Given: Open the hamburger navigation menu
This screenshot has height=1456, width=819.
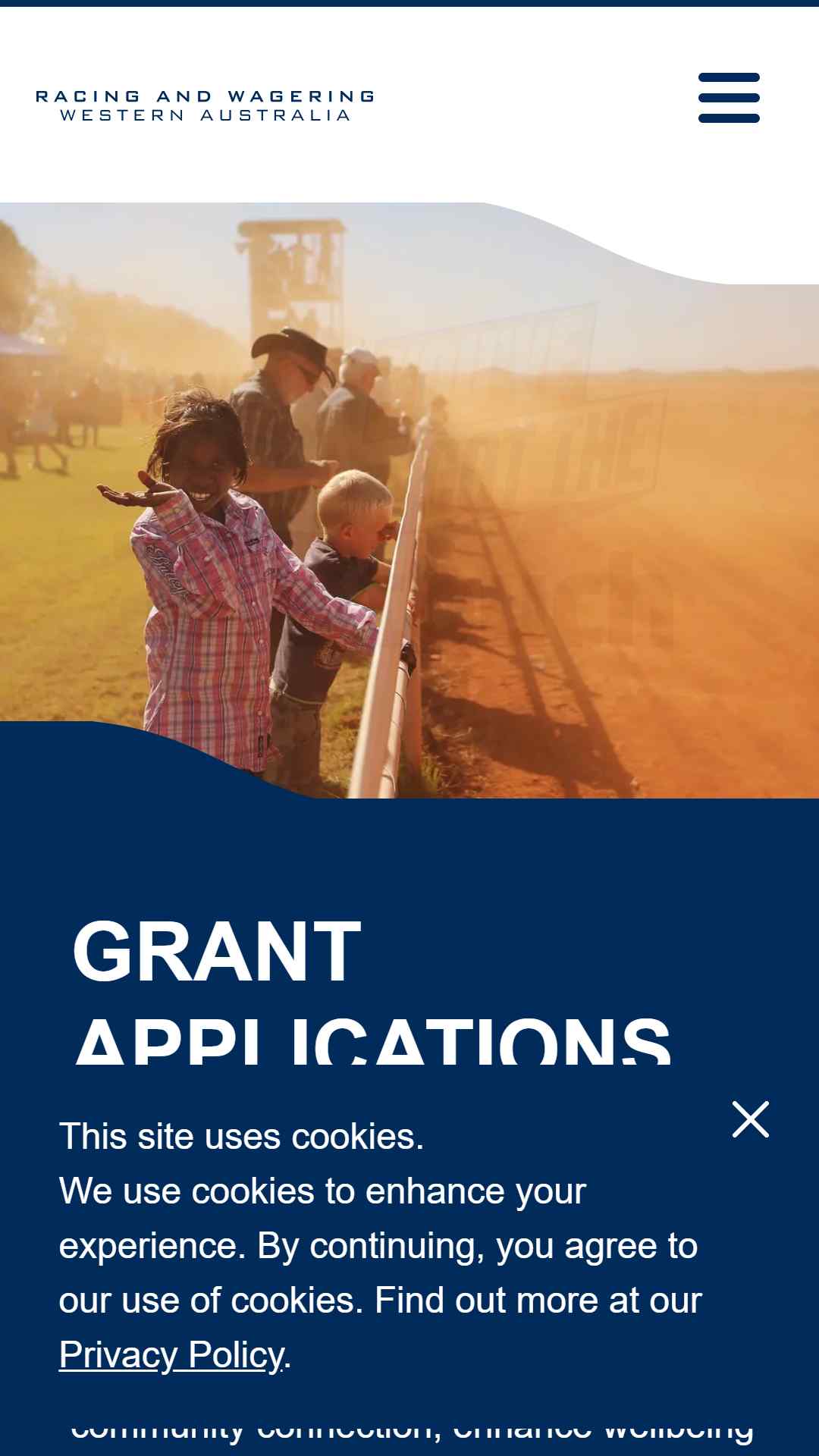Looking at the screenshot, I should [x=729, y=98].
